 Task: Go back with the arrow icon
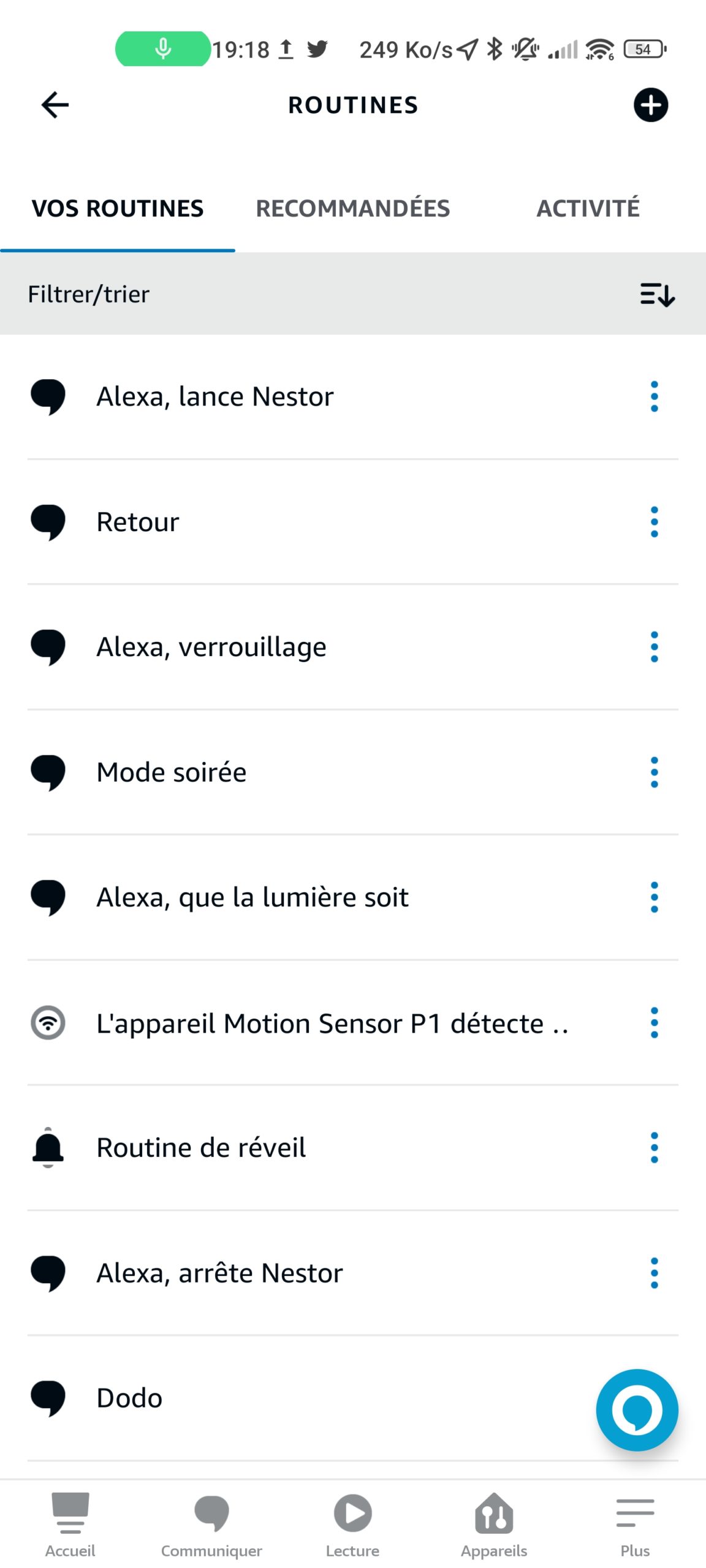pos(55,105)
